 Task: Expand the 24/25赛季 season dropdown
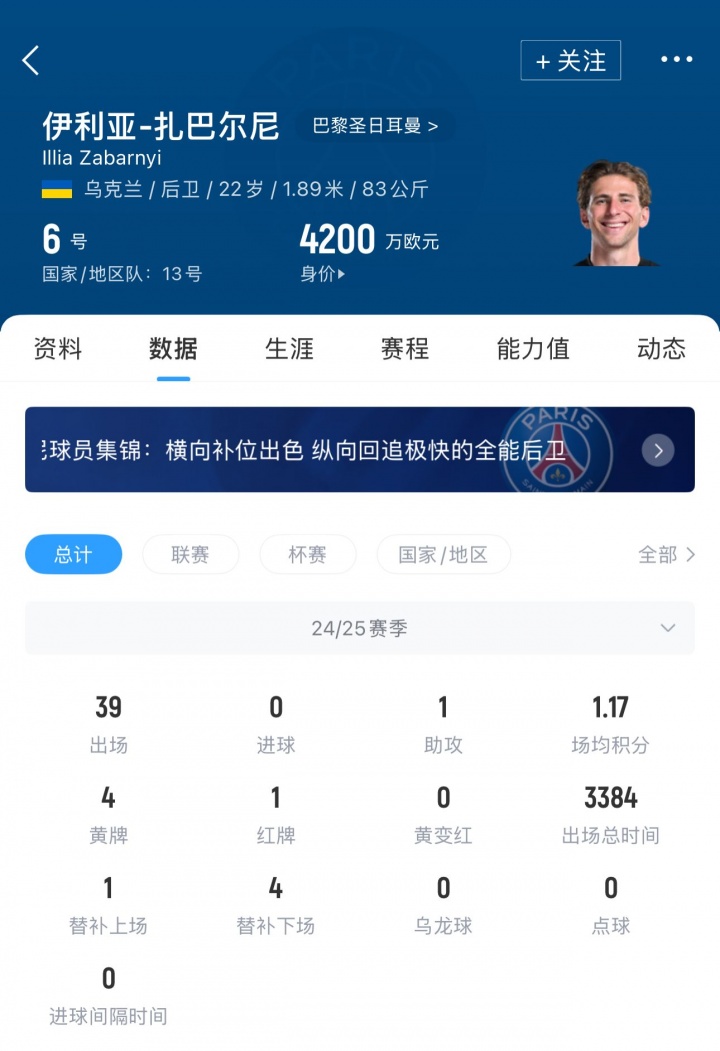click(x=359, y=628)
